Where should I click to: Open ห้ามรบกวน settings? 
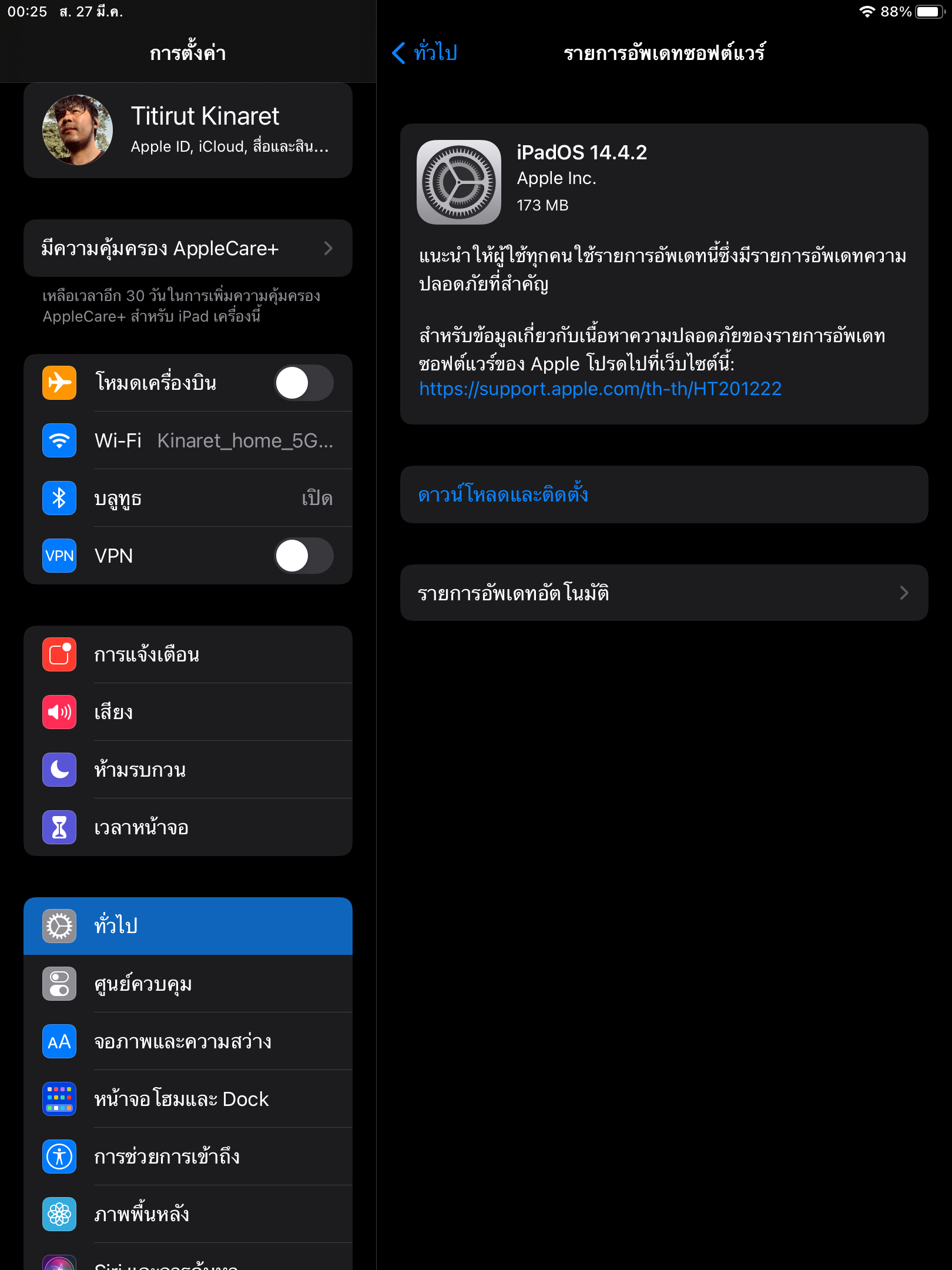tap(188, 770)
